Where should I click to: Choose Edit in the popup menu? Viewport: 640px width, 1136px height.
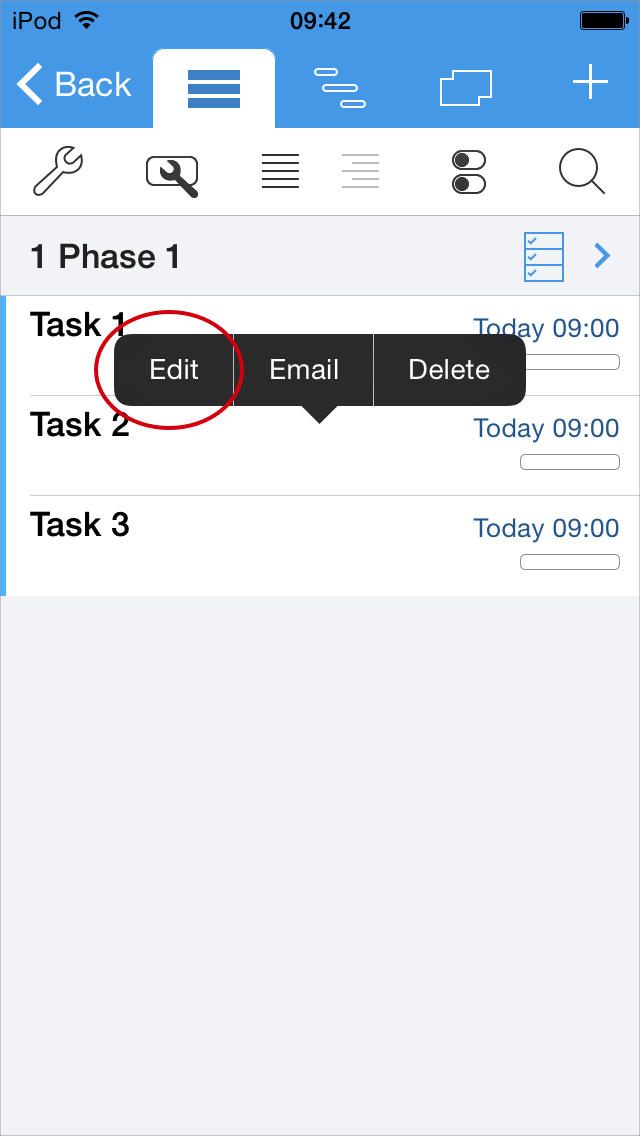[x=174, y=370]
